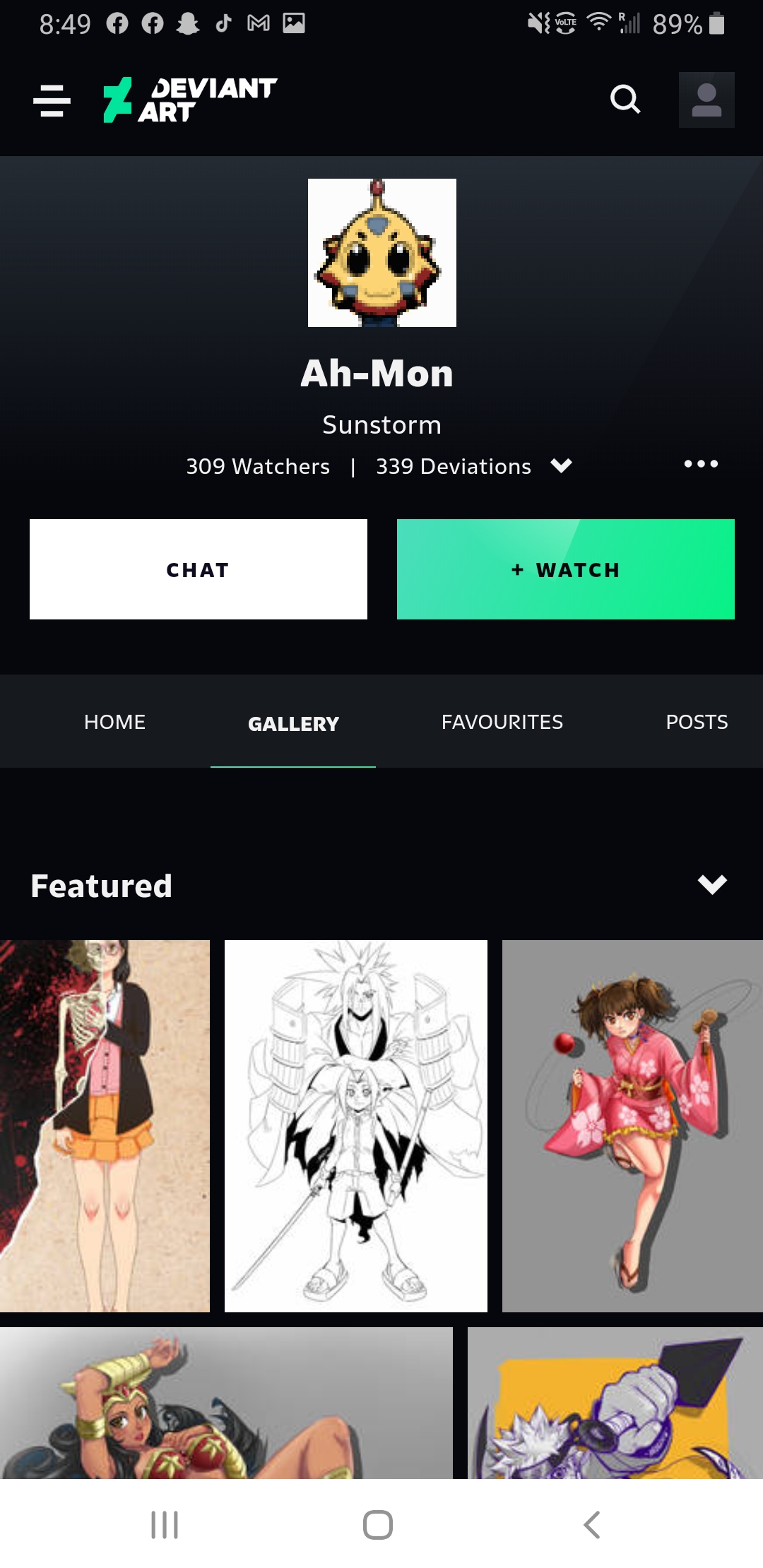The height and width of the screenshot is (1568, 763).
Task: Start a chat with Ah-Mon
Action: click(x=199, y=569)
